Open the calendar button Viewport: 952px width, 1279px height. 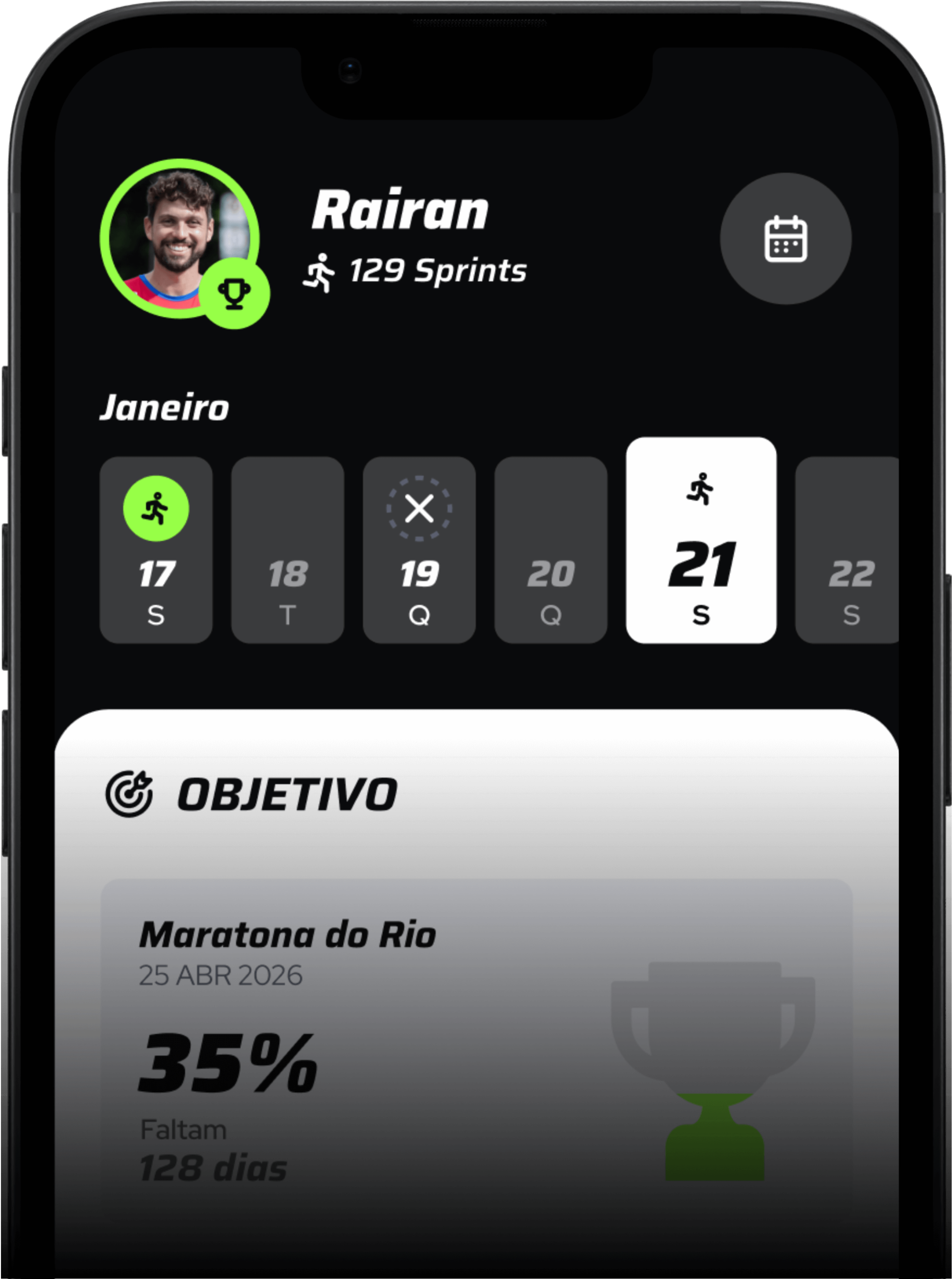[785, 239]
